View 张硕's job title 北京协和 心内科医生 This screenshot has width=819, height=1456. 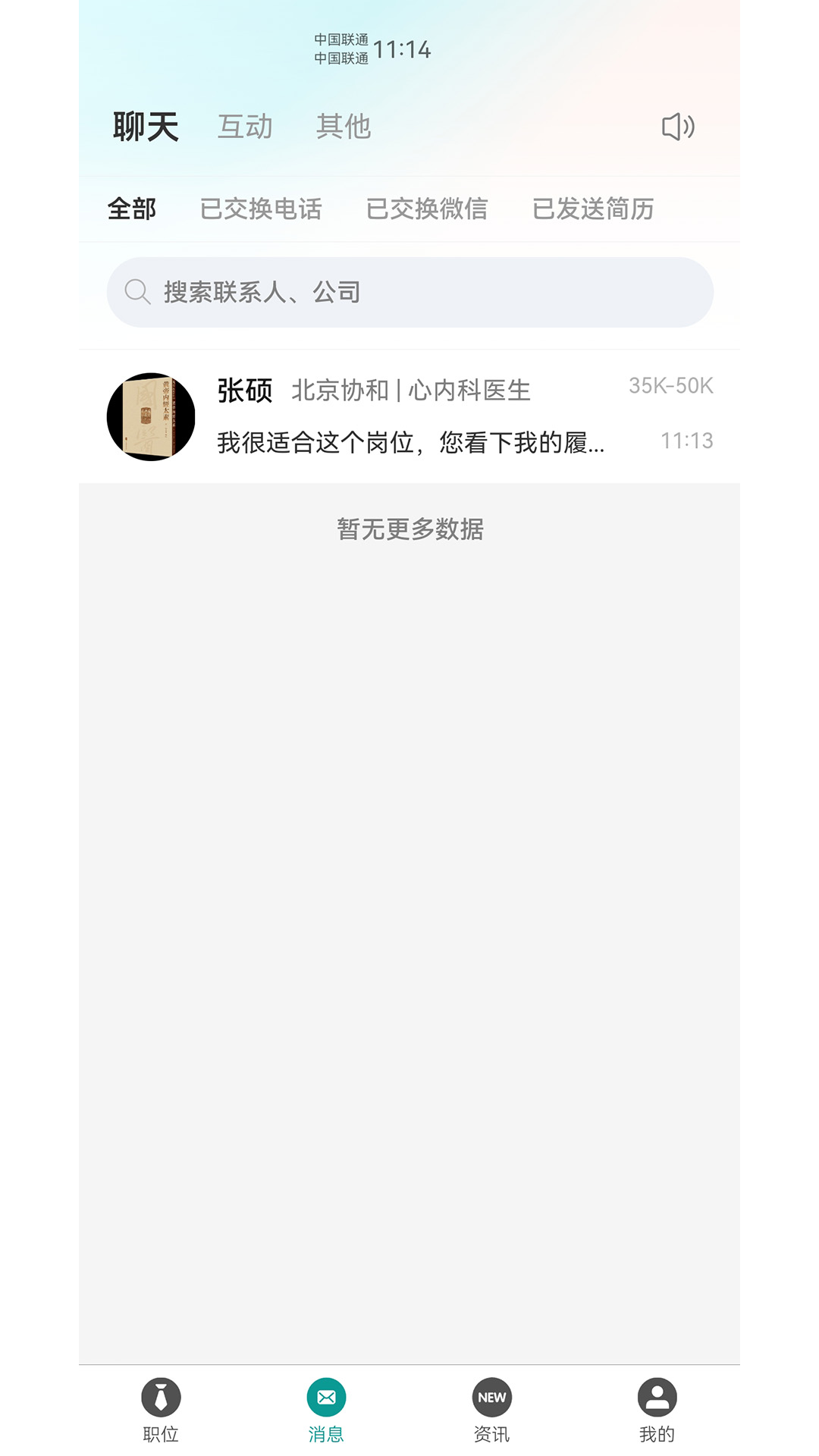[x=413, y=391]
